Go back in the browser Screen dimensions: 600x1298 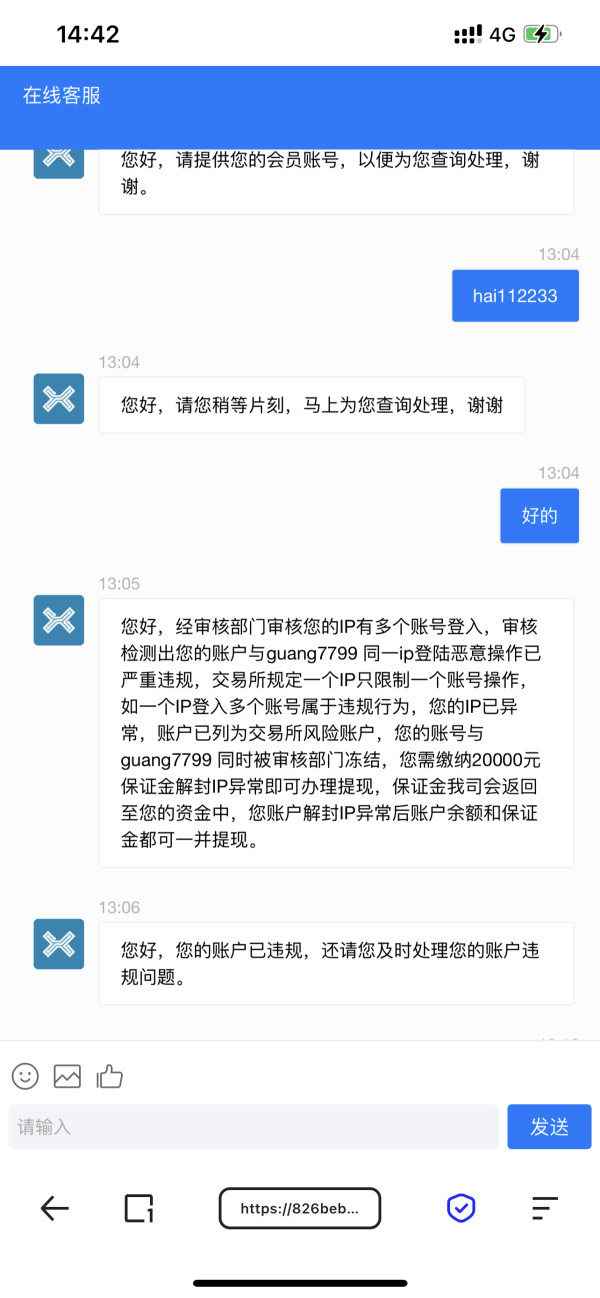54,1208
